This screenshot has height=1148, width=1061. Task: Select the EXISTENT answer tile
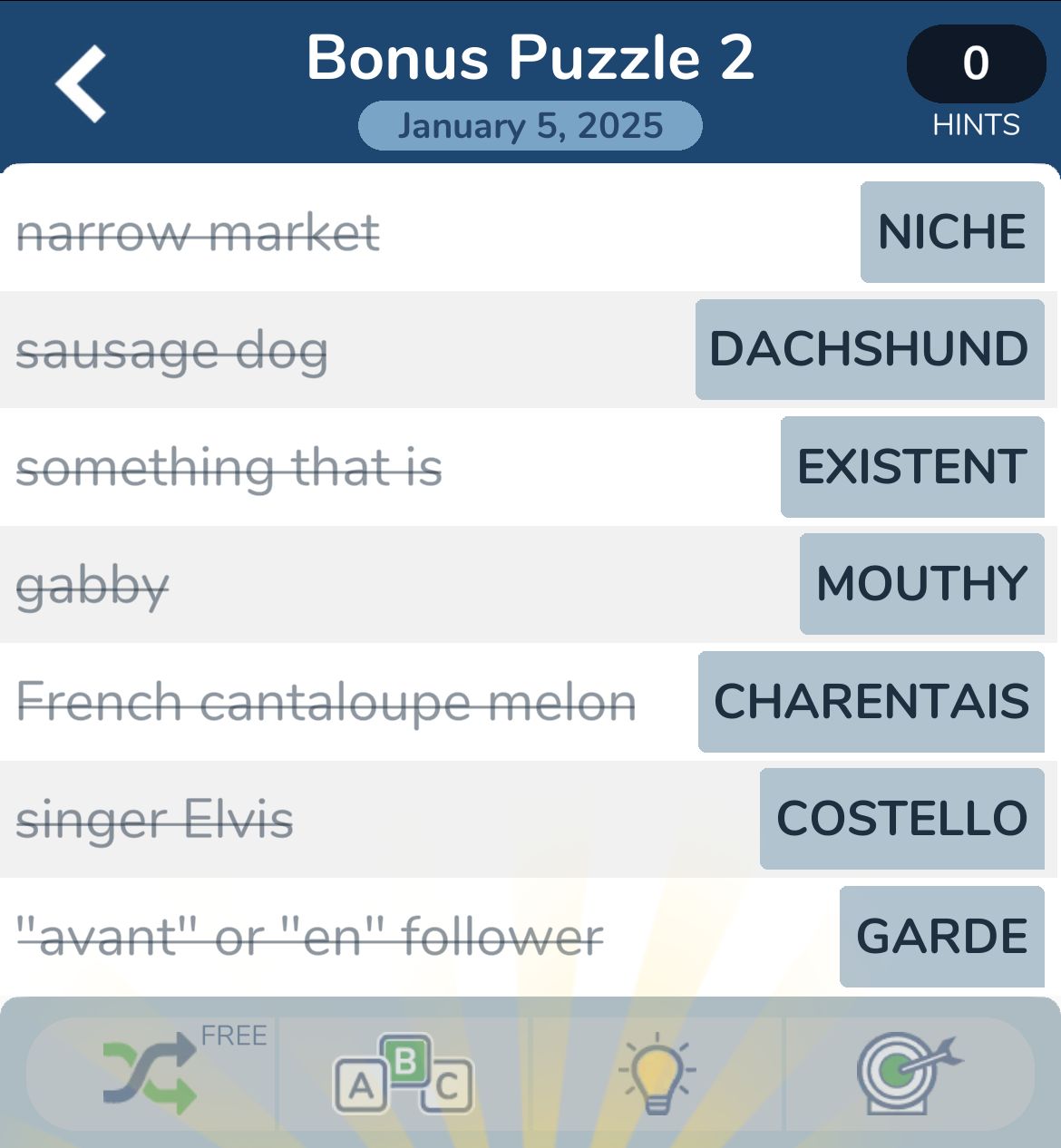912,467
